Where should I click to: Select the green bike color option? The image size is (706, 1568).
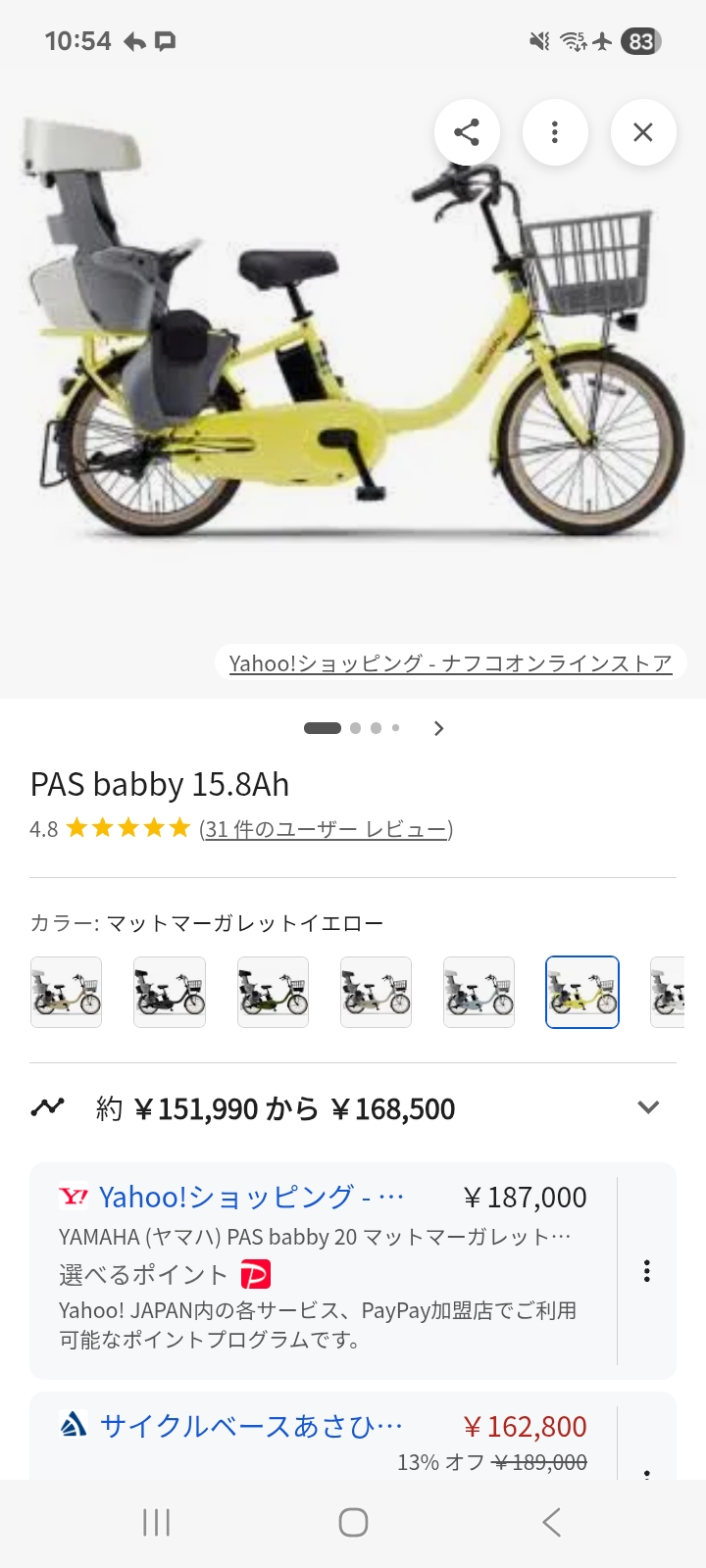tap(273, 992)
